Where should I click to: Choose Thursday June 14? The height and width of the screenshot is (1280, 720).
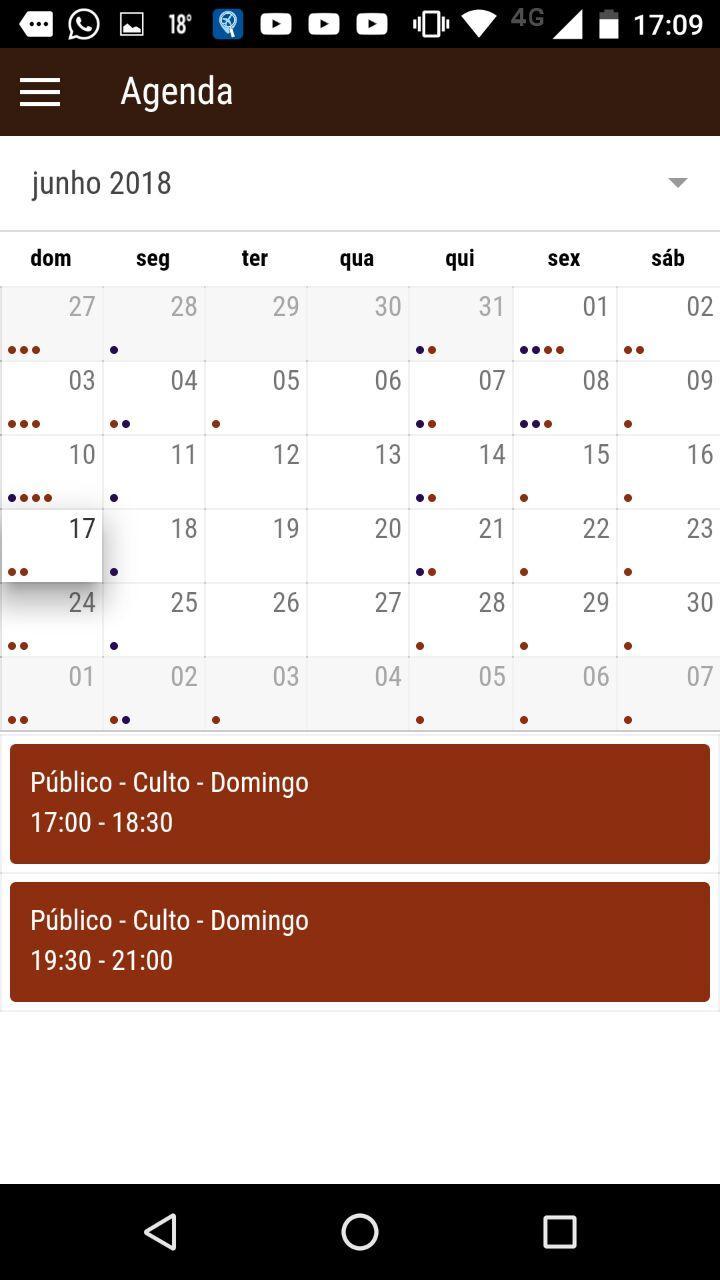click(460, 472)
